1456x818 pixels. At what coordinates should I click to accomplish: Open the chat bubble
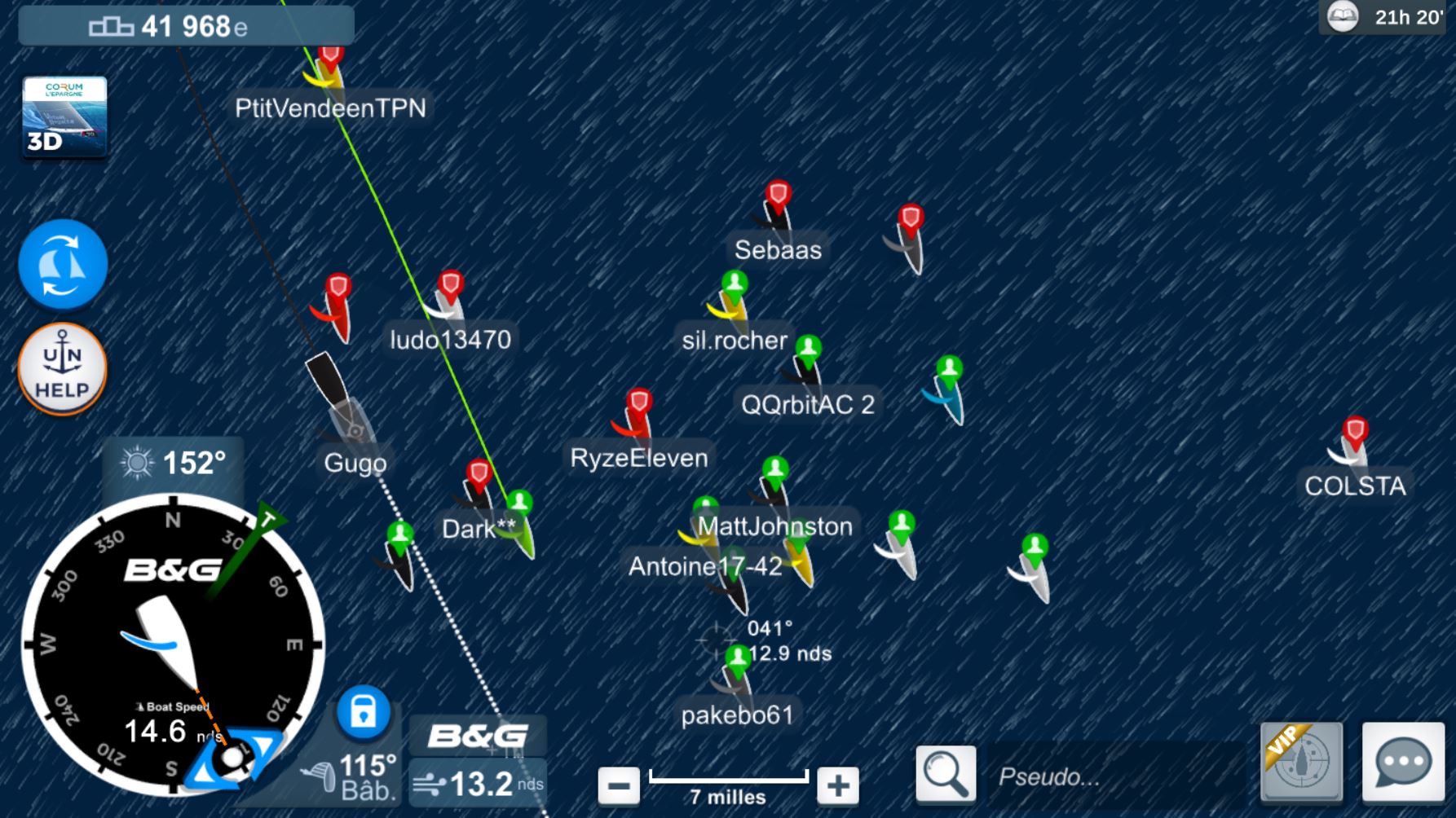[x=1402, y=762]
